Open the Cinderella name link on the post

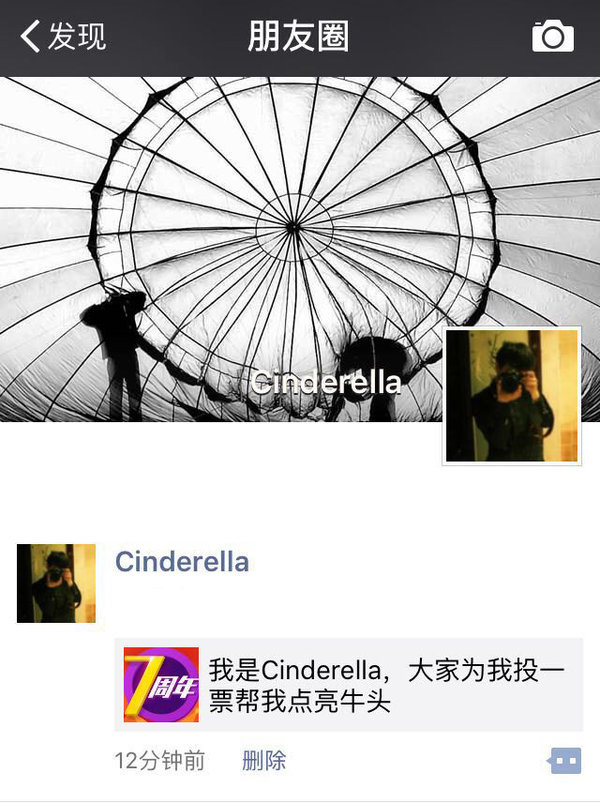coord(182,561)
